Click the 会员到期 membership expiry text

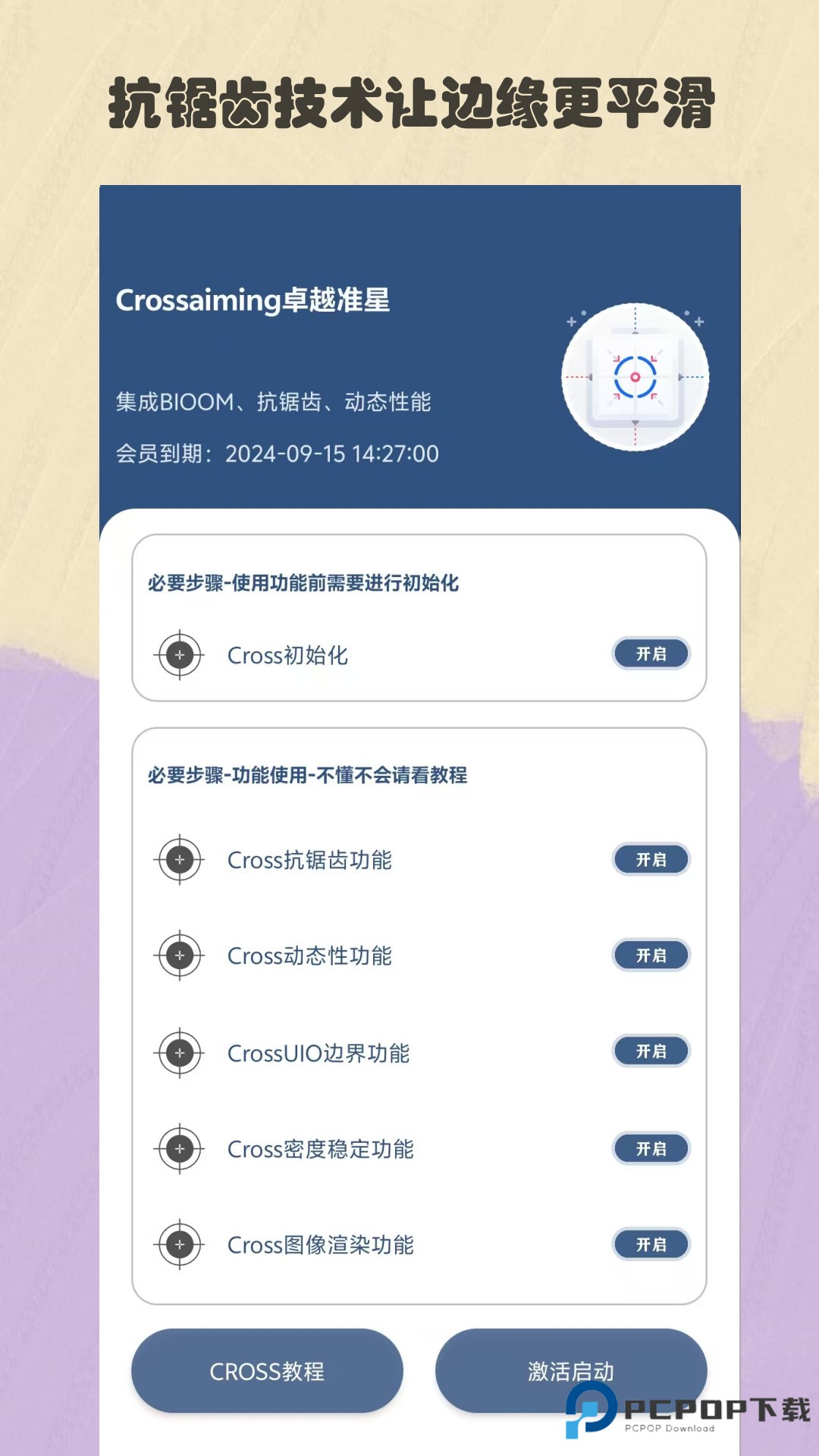tap(277, 453)
